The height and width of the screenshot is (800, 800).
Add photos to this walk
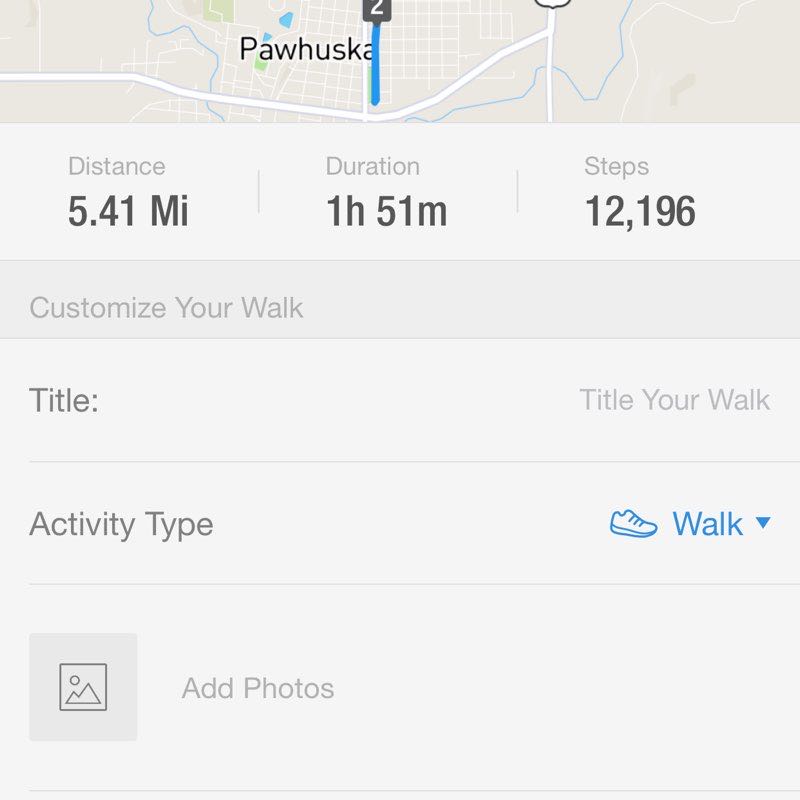pyautogui.click(x=83, y=687)
